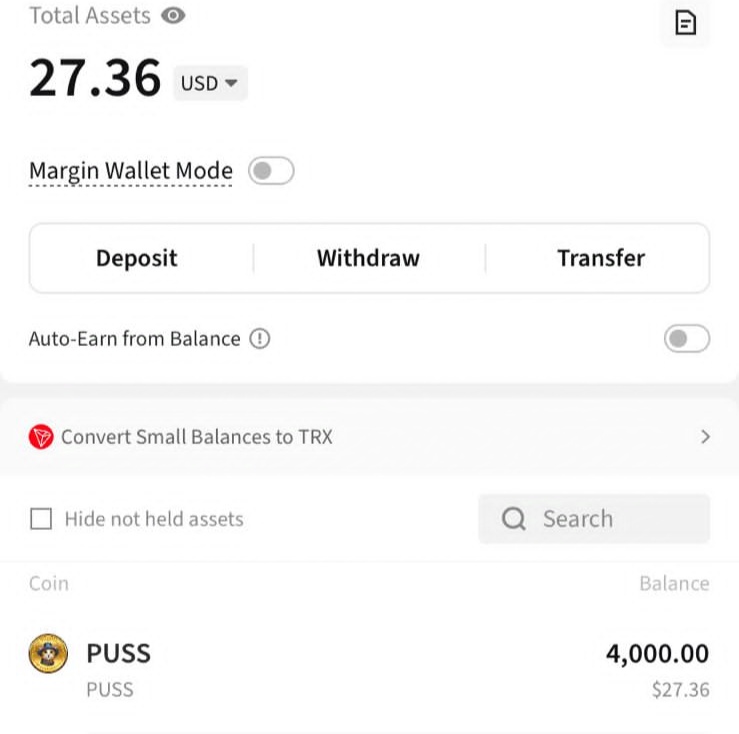Open Convert Small Balances to TRX
The width and height of the screenshot is (739, 734).
pyautogui.click(x=369, y=437)
